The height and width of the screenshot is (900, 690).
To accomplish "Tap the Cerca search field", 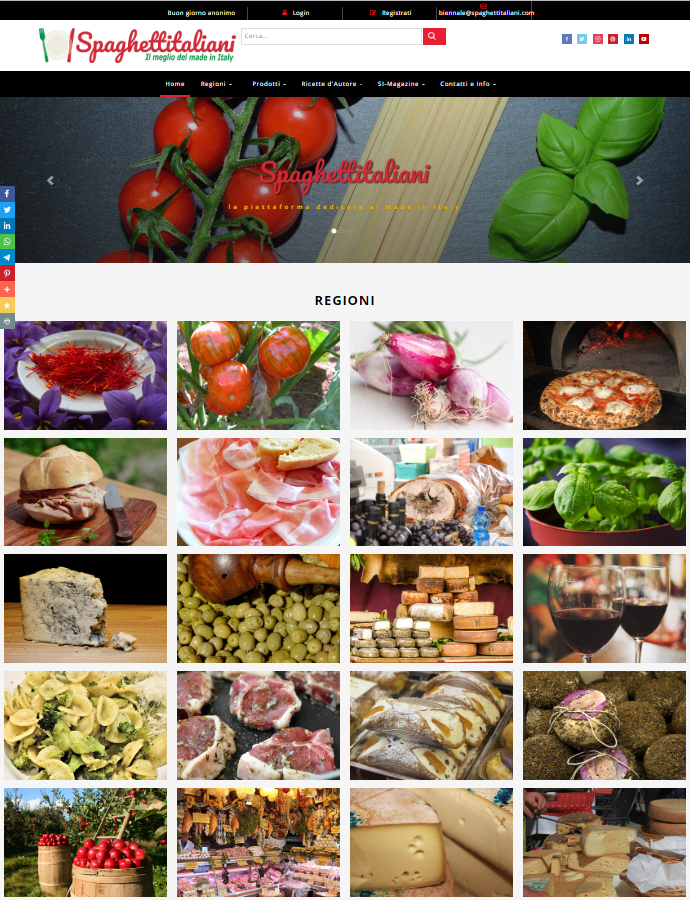I will point(331,36).
